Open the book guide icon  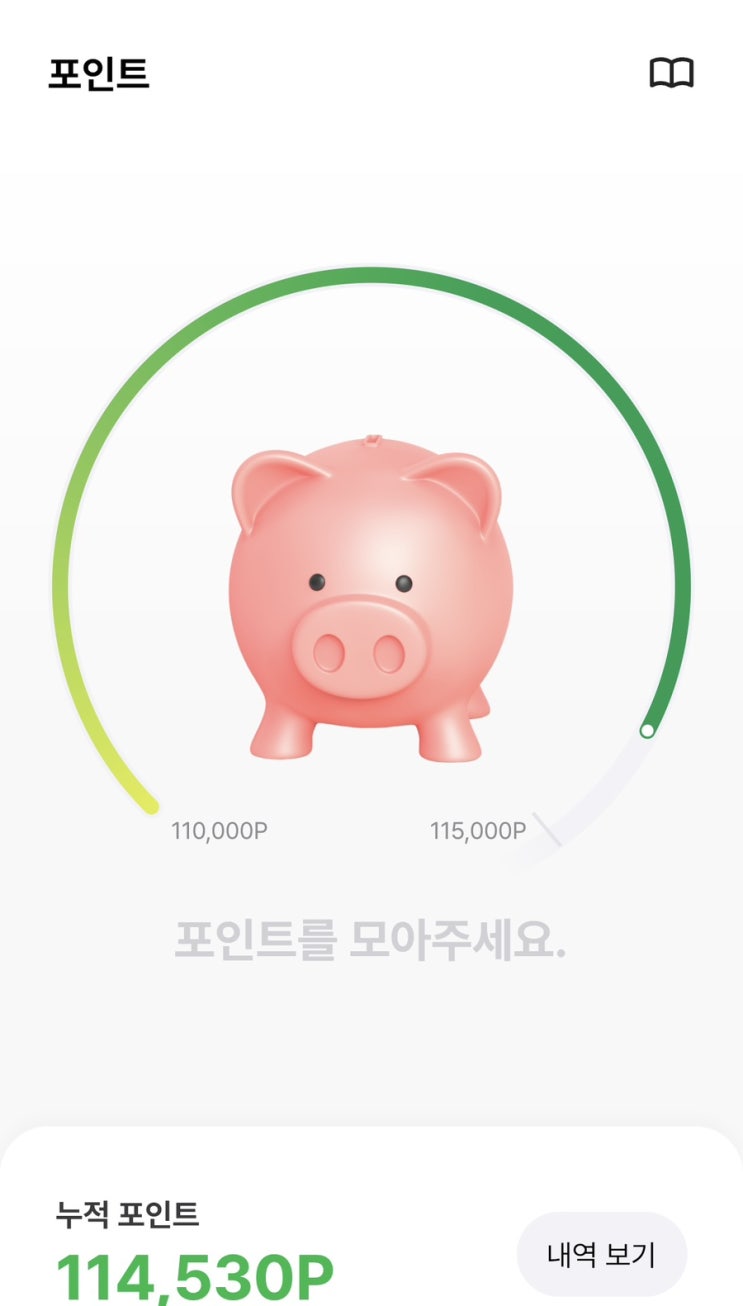click(x=671, y=73)
